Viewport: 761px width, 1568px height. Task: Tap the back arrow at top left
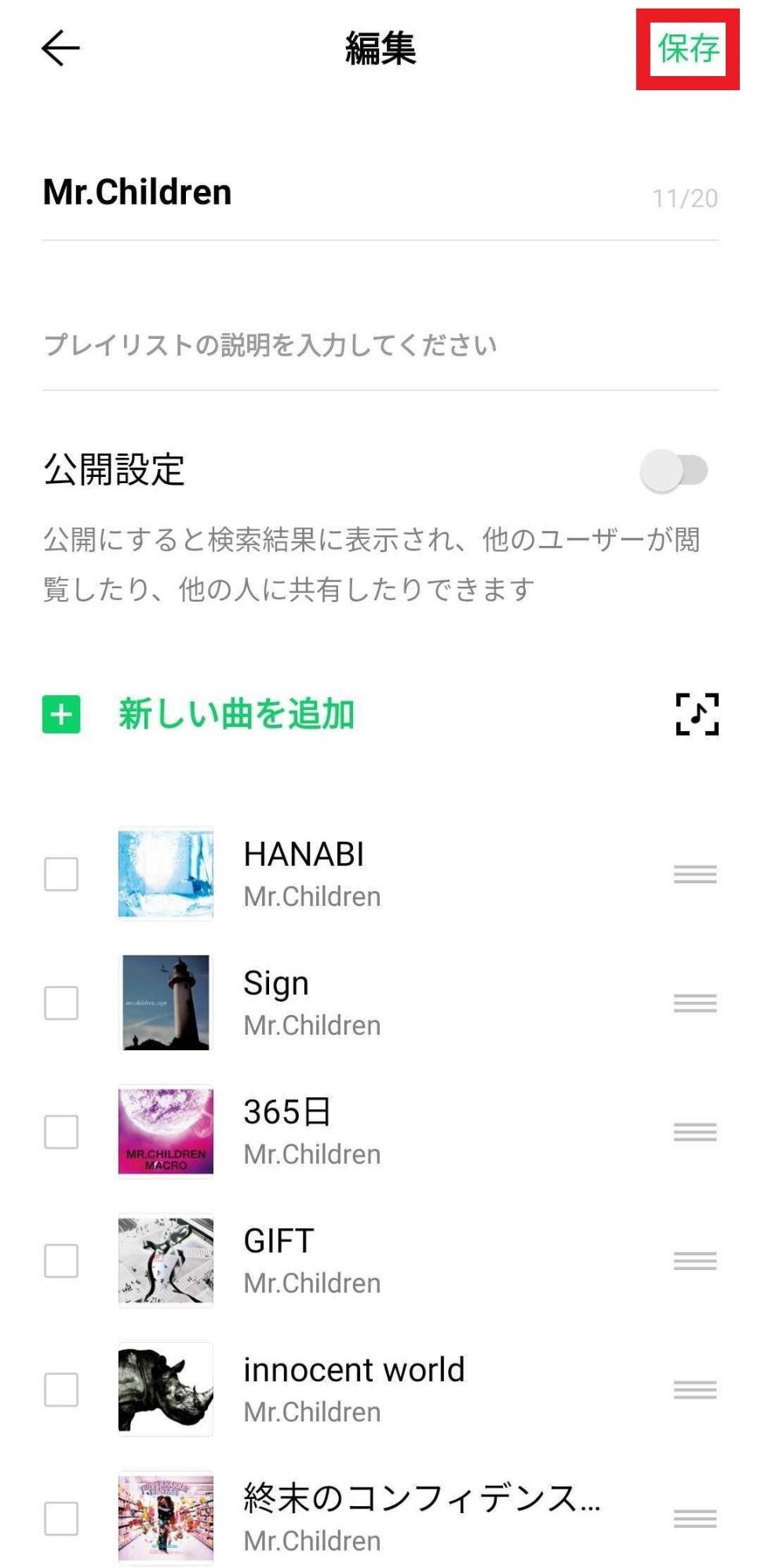tap(59, 49)
